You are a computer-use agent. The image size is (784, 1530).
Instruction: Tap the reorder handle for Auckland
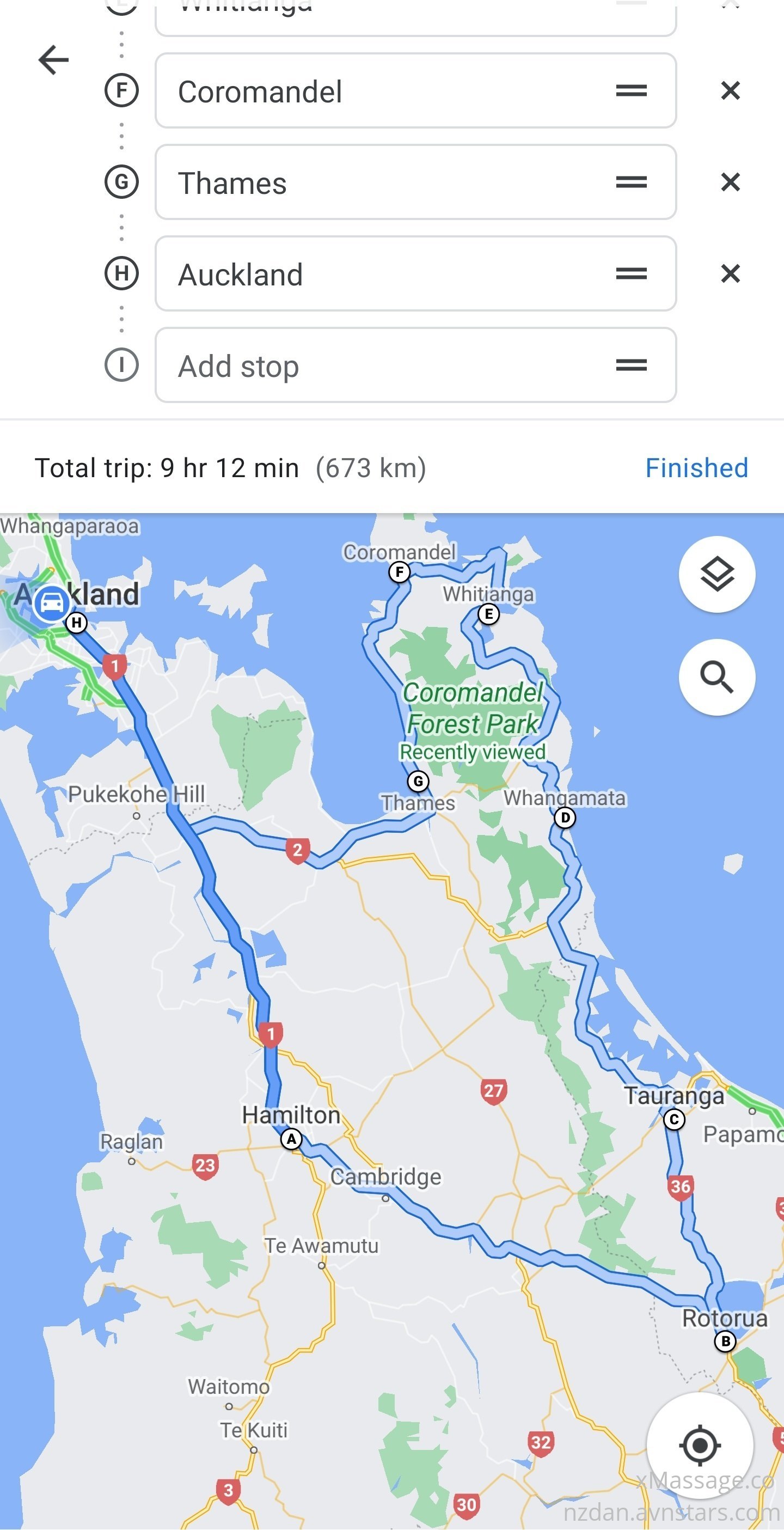click(631, 274)
